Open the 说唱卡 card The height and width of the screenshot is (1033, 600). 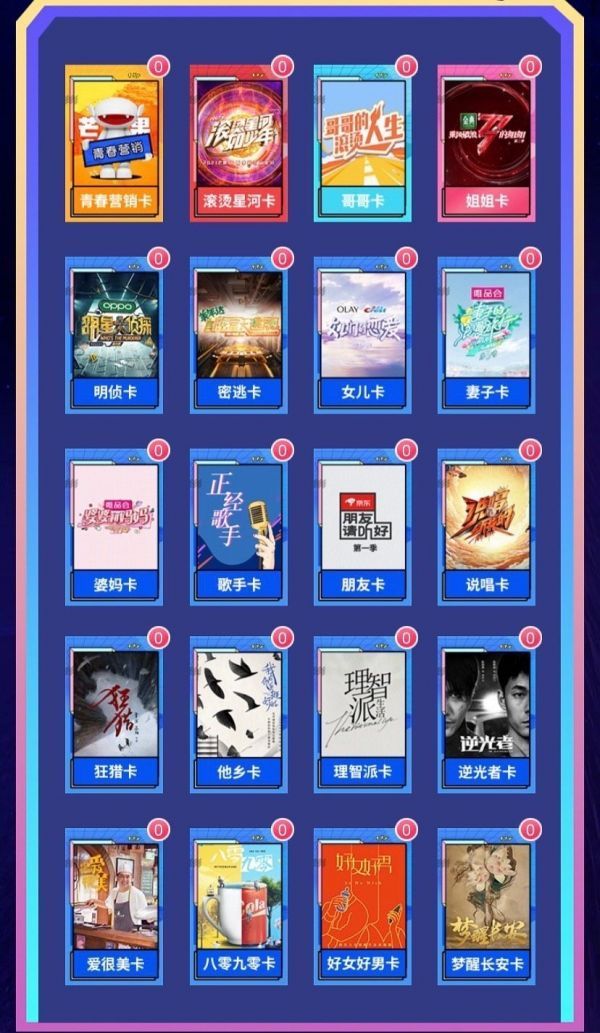tap(487, 525)
